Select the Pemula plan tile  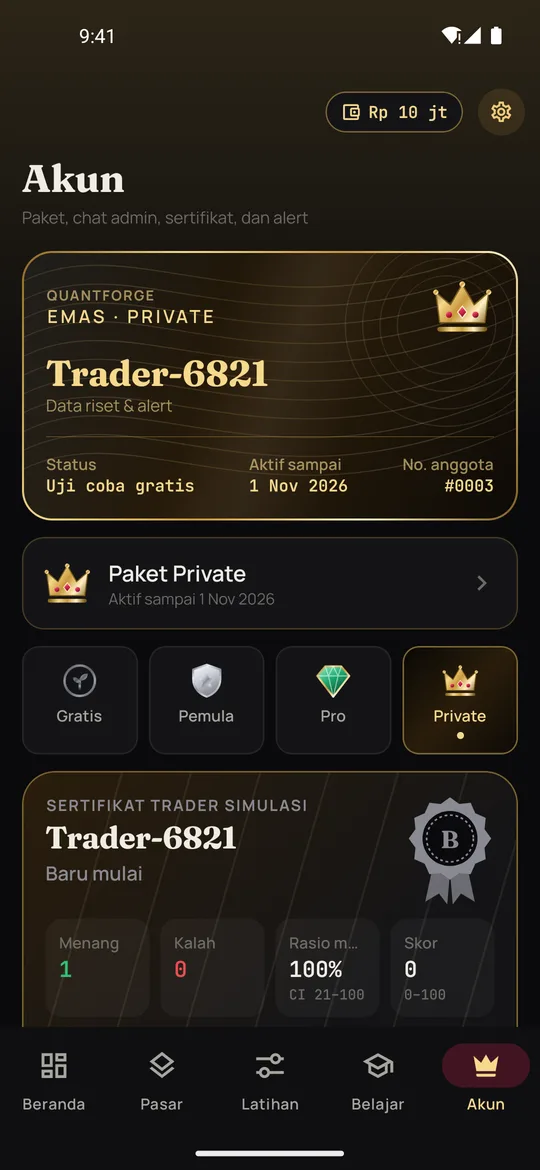pos(207,700)
